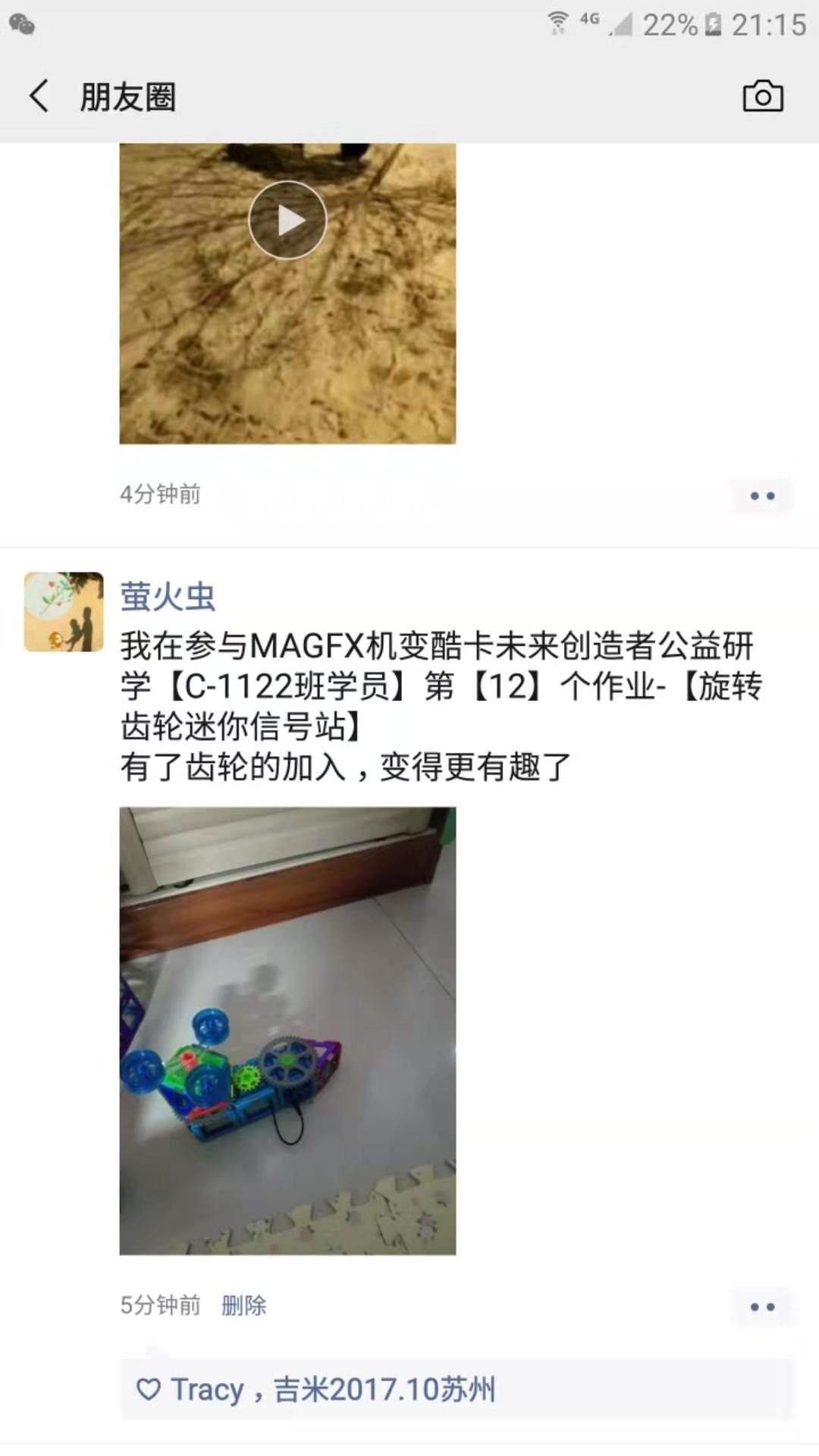The height and width of the screenshot is (1456, 819).
Task: Open the camera to post a moment
Action: [x=762, y=96]
